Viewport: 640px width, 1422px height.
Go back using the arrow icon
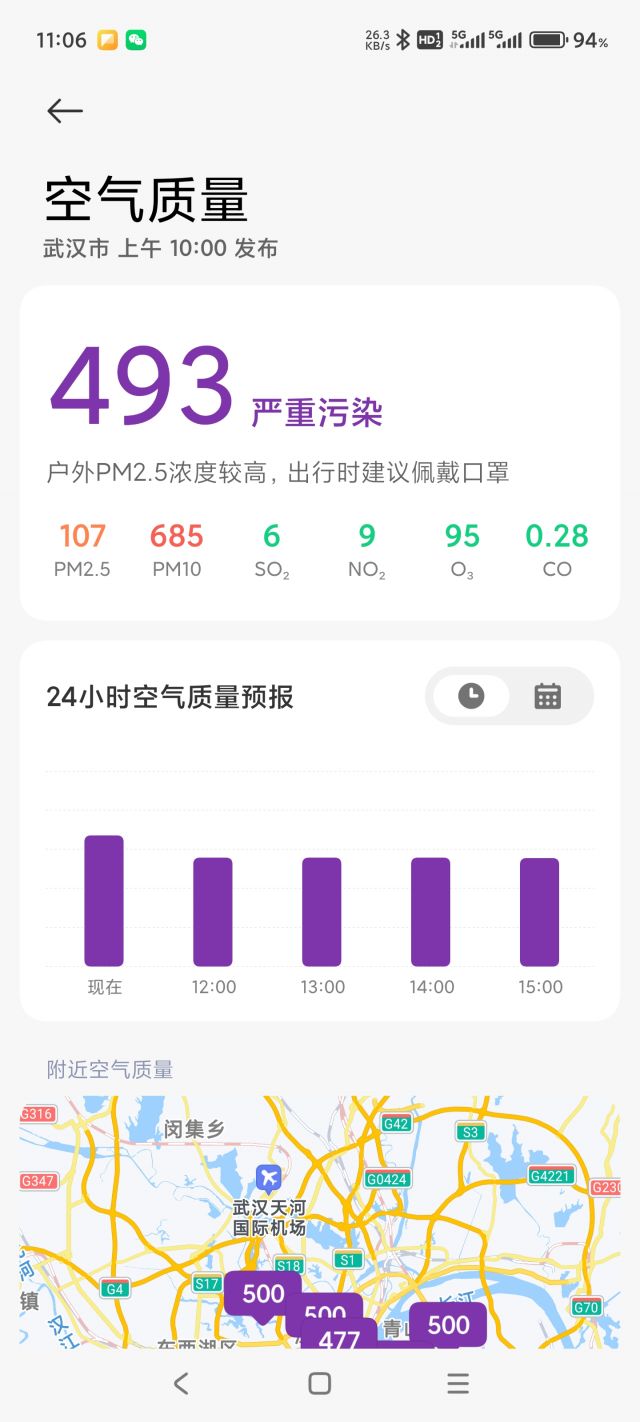(65, 110)
